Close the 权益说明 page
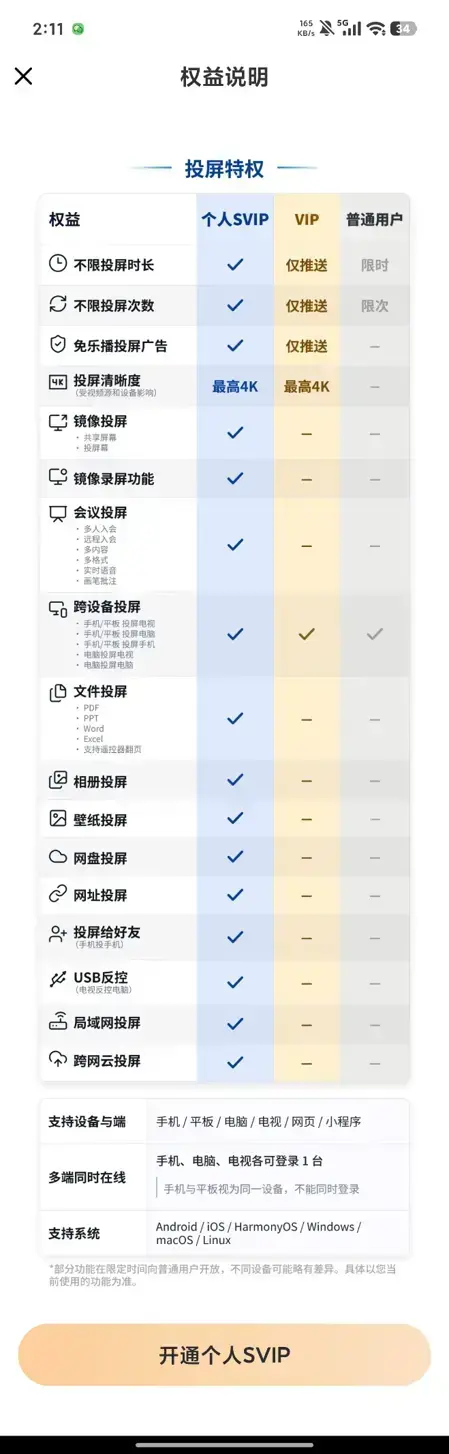This screenshot has height=1454, width=449. coord(23,76)
